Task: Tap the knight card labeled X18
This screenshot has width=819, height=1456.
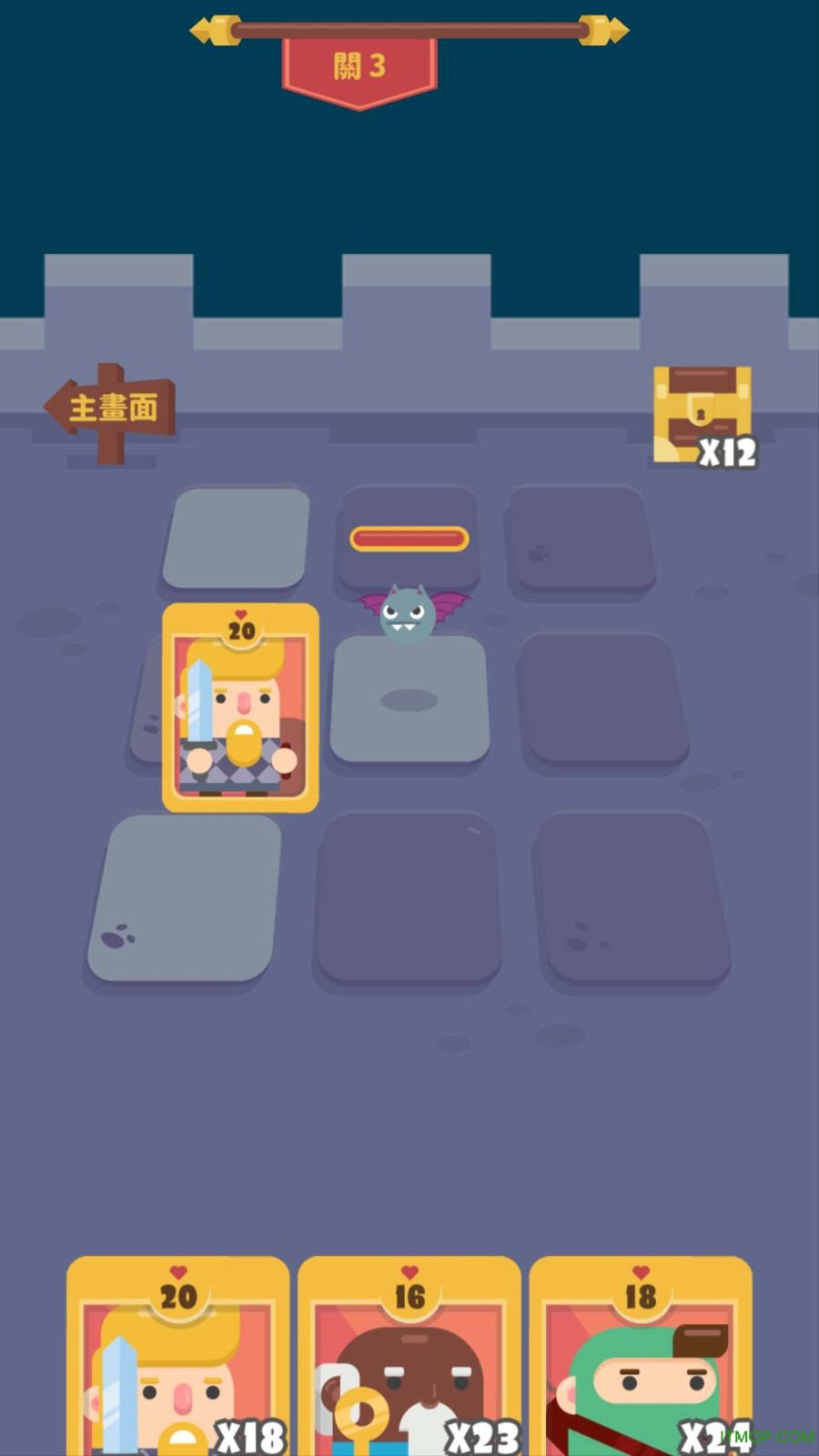Action: pos(178,1356)
